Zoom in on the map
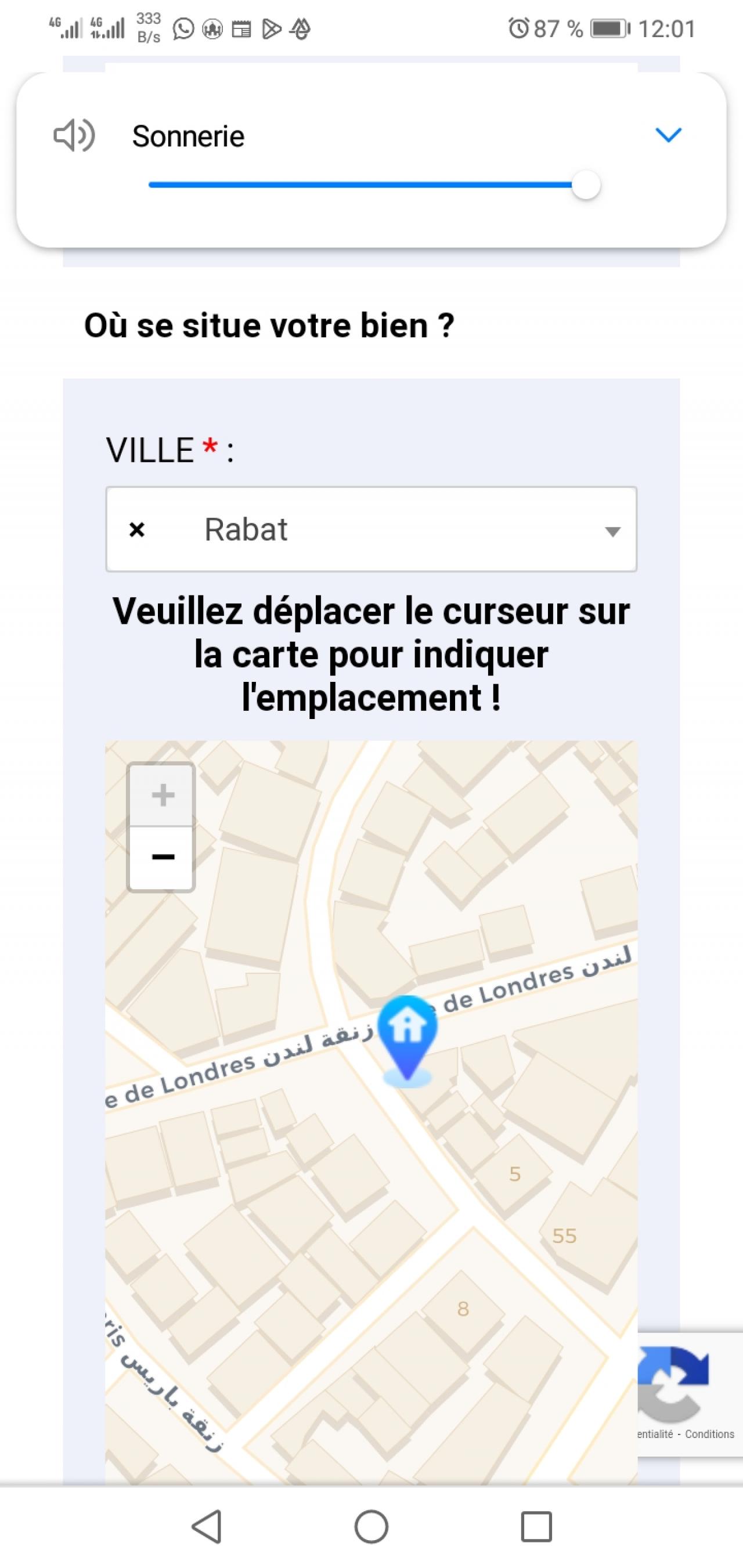The image size is (743, 1568). pos(162,795)
